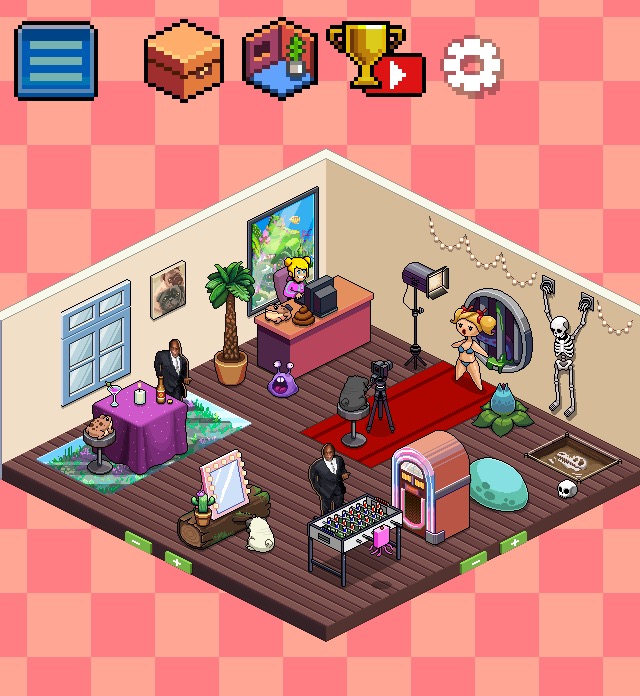Tap the minus button below the jukebox
Viewport: 640px width, 696px height.
pyautogui.click(x=474, y=562)
